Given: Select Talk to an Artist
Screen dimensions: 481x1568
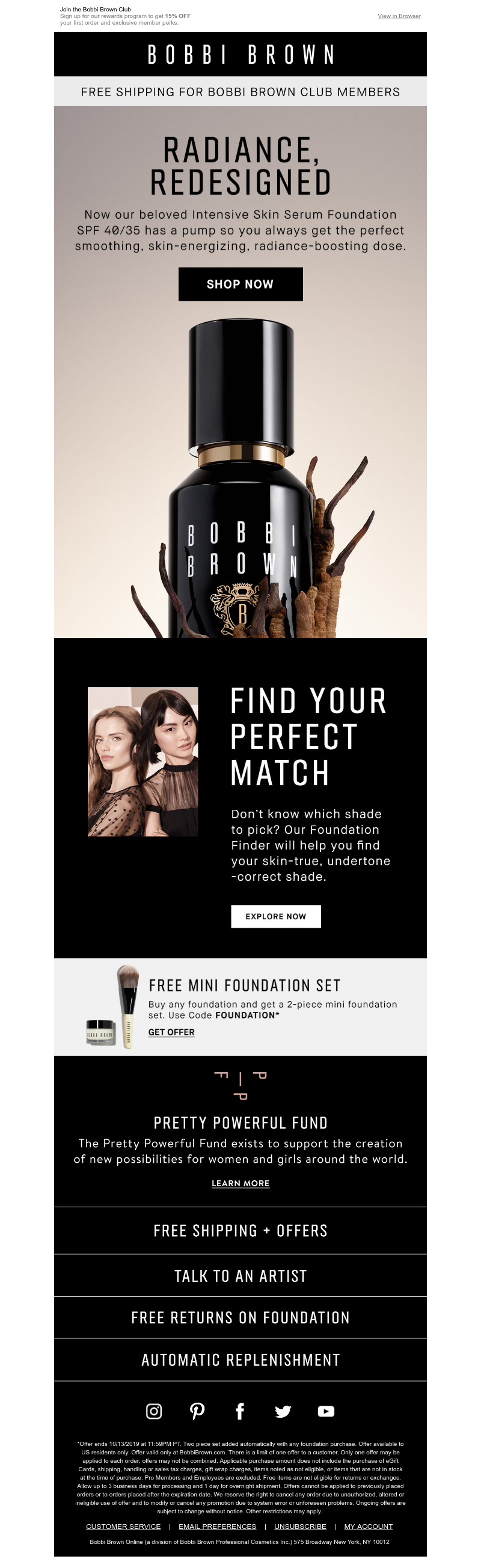Looking at the screenshot, I should click(x=240, y=1275).
